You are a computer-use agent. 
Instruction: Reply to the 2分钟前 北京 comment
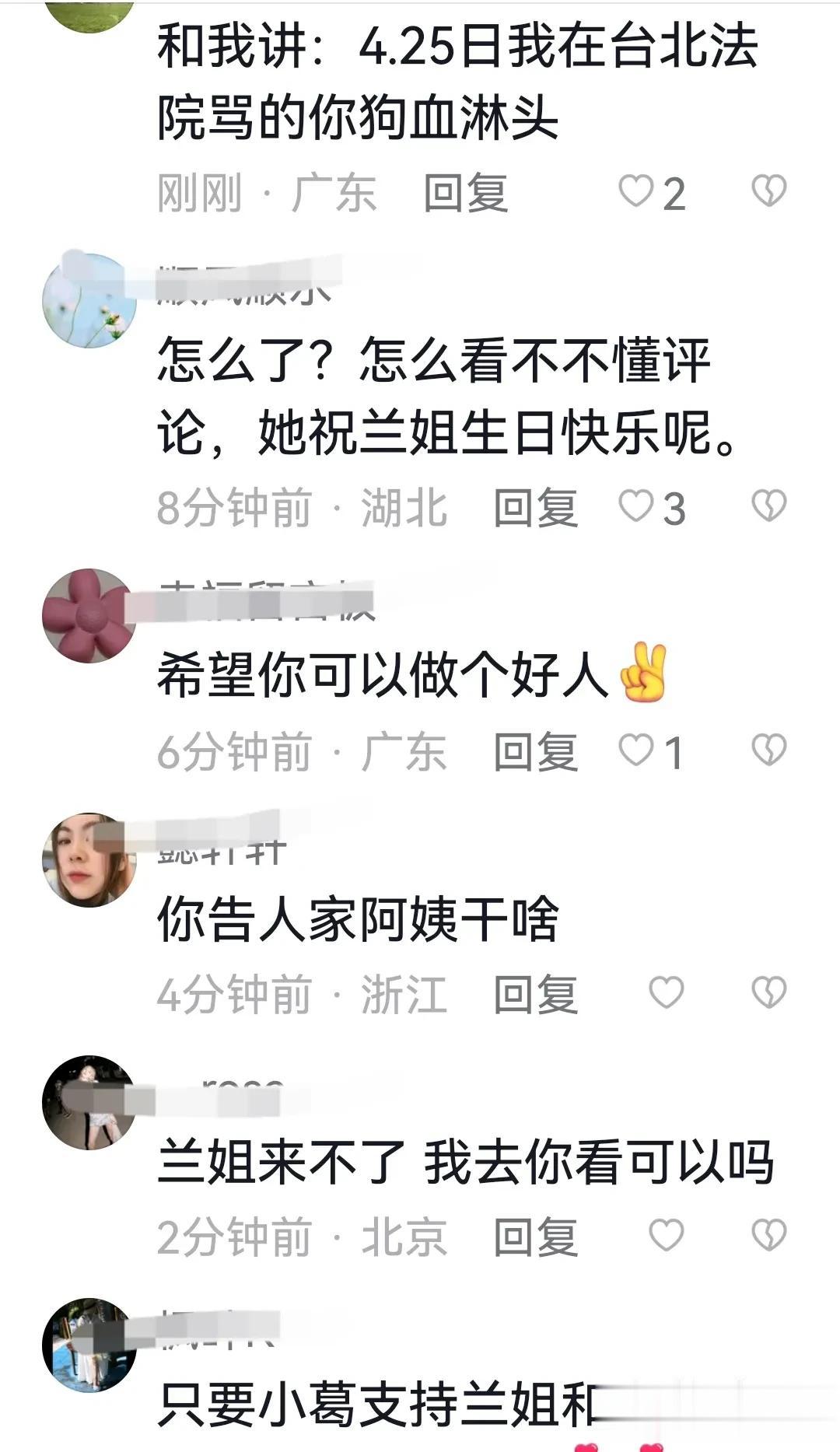click(x=536, y=1237)
